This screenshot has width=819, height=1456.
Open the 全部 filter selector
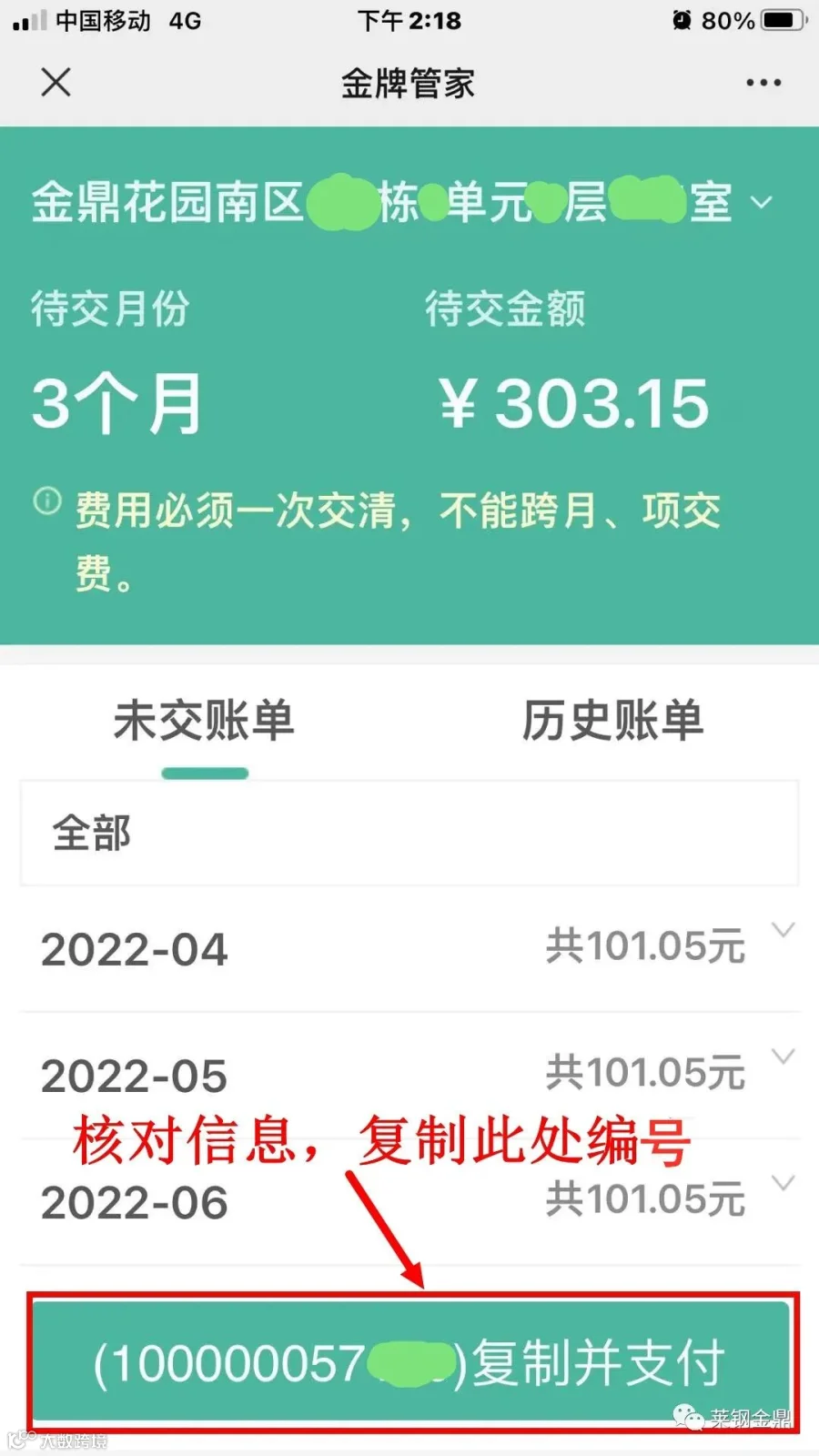(x=409, y=833)
